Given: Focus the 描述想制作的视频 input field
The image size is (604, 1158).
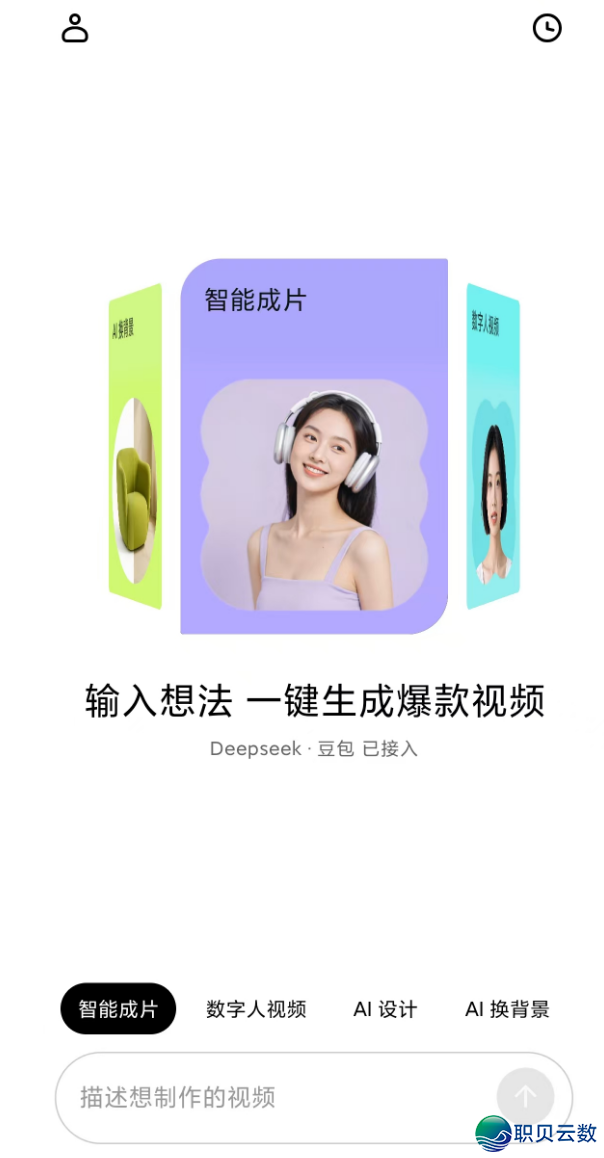Looking at the screenshot, I should click(x=270, y=1097).
